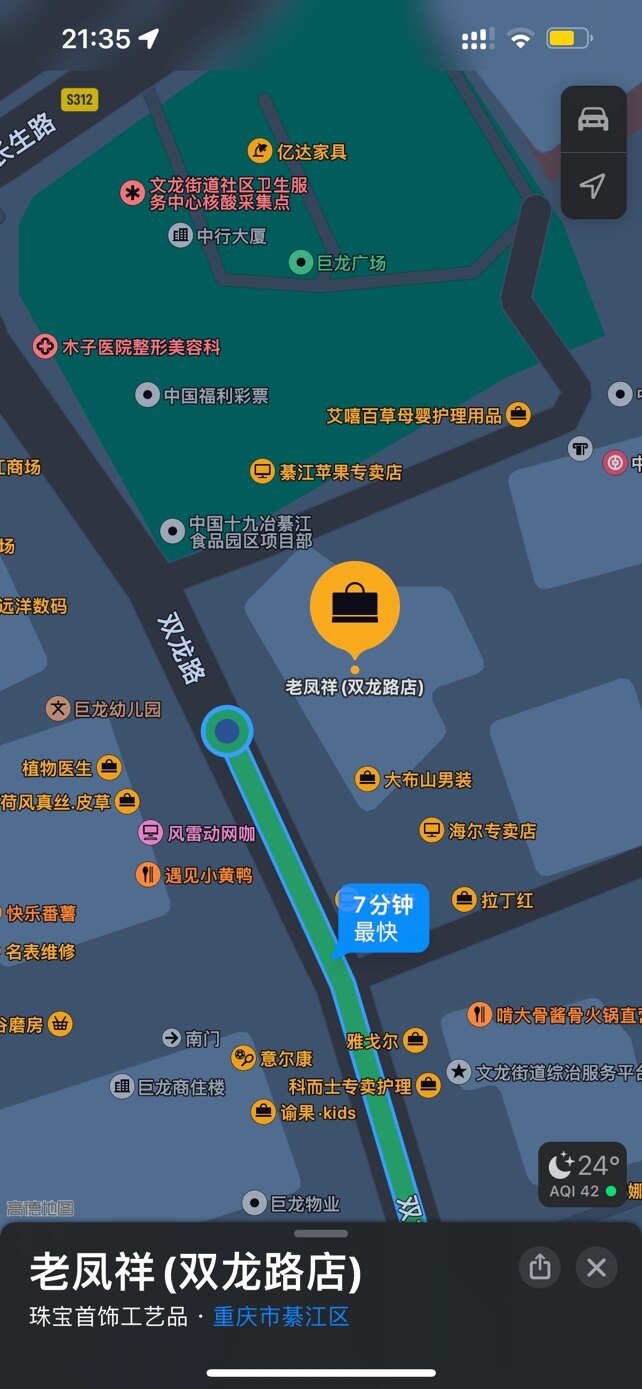Tap the 大布山男装 store marker
Image resolution: width=642 pixels, height=1389 pixels.
coord(367,779)
